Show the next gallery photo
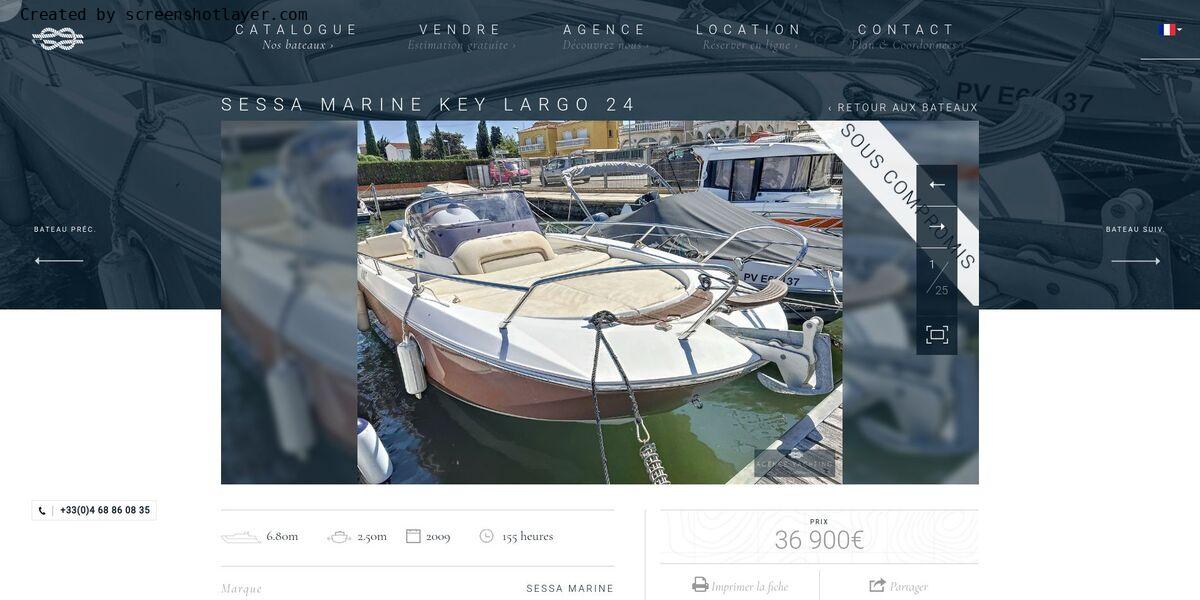 tap(937, 227)
